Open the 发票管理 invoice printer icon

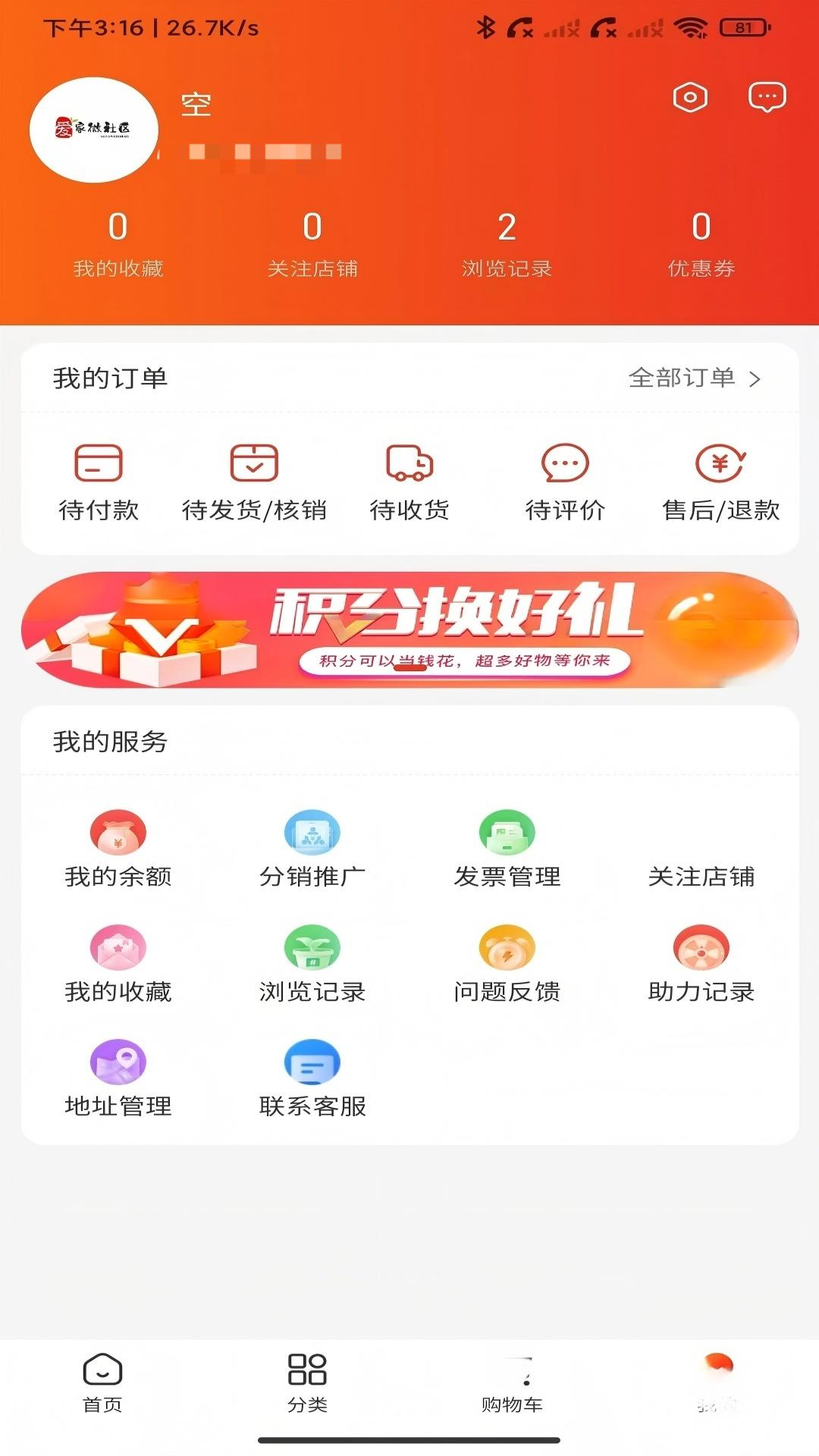[x=507, y=832]
